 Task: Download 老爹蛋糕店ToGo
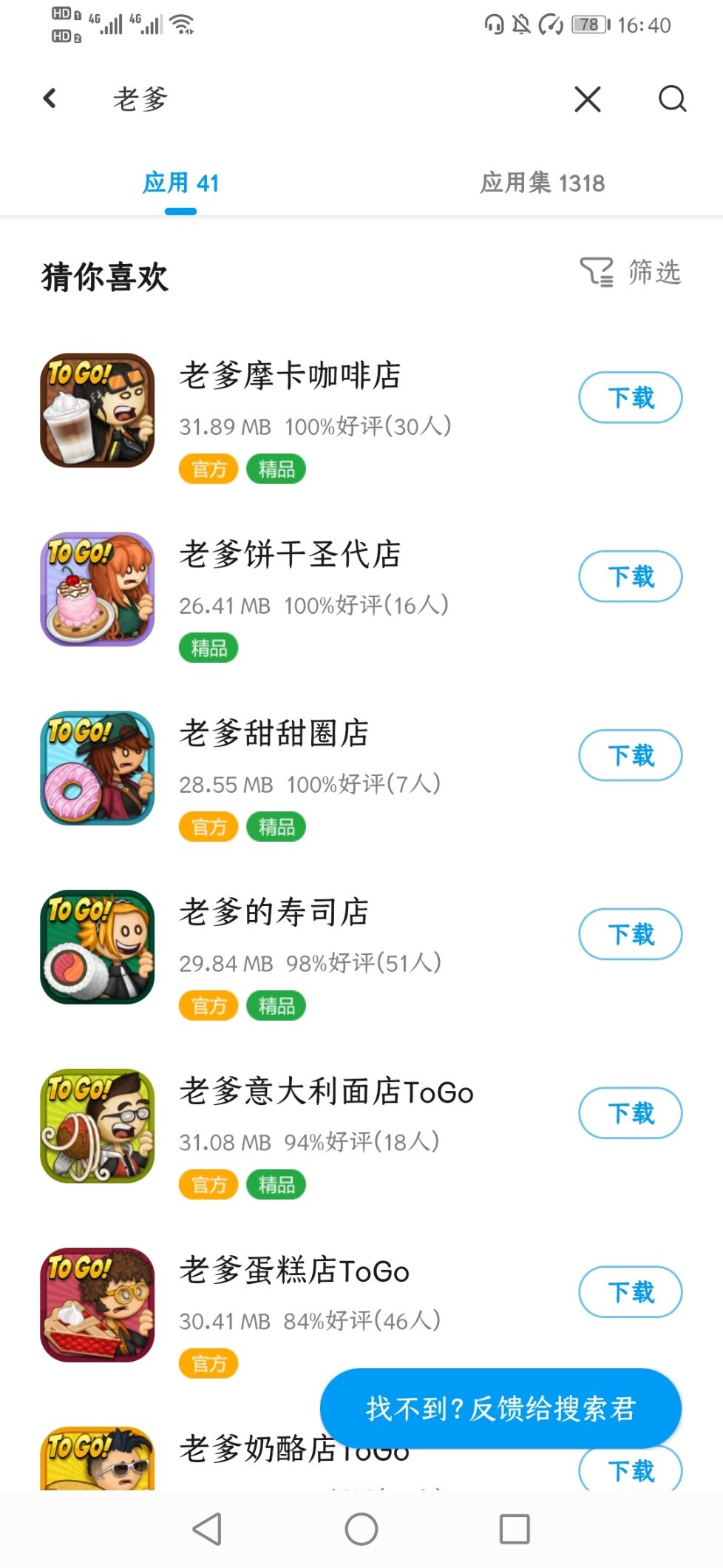point(630,1293)
